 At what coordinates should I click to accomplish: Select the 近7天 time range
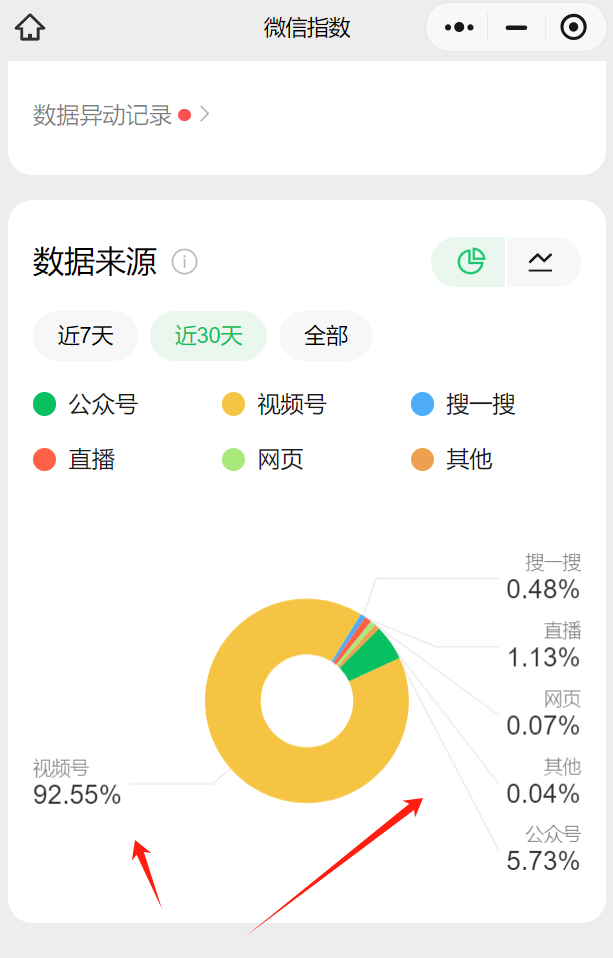pyautogui.click(x=85, y=336)
